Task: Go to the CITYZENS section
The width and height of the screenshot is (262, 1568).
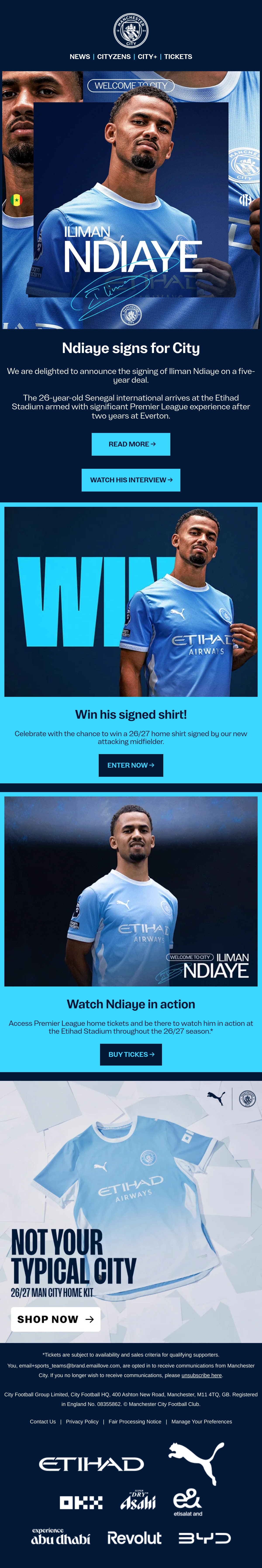Action: pos(114,57)
